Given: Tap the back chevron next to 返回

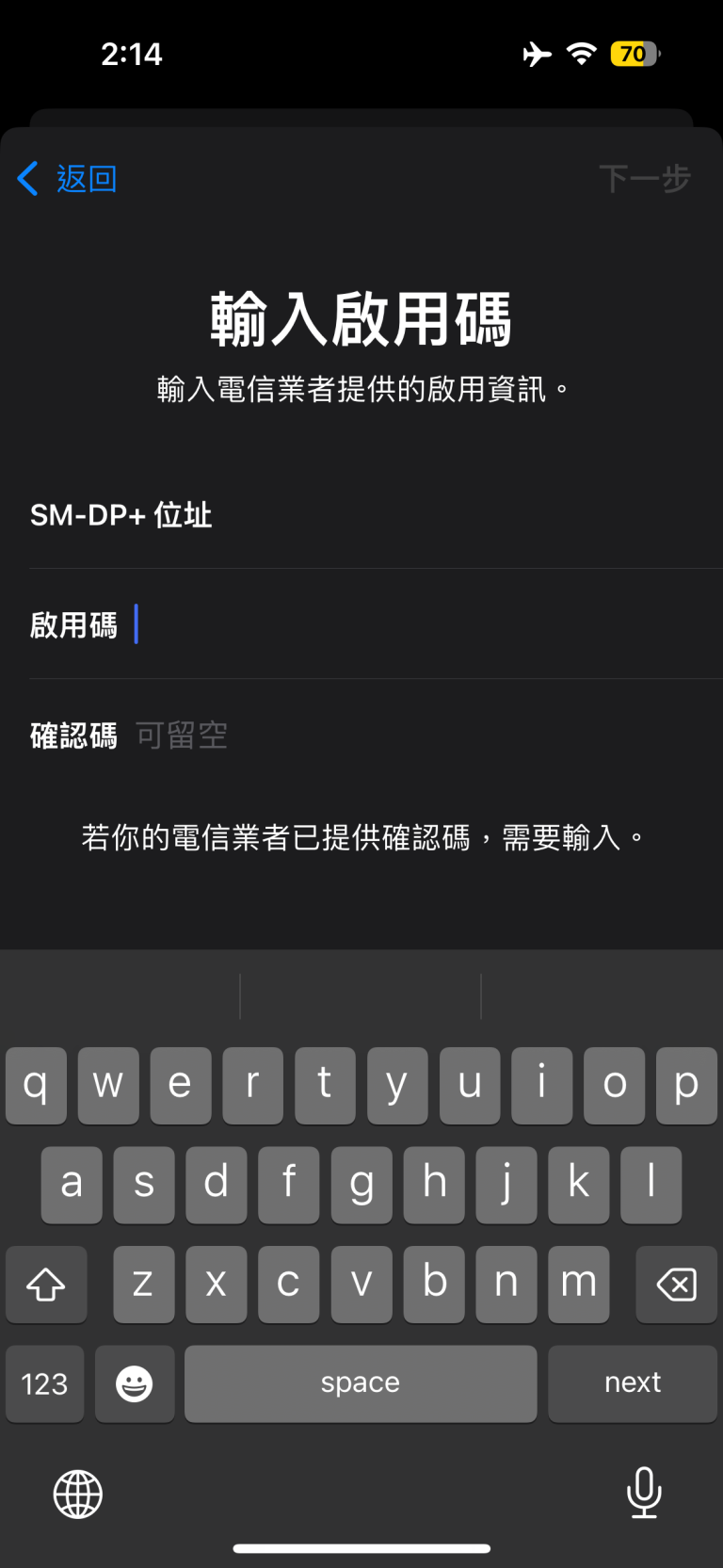Looking at the screenshot, I should [27, 179].
